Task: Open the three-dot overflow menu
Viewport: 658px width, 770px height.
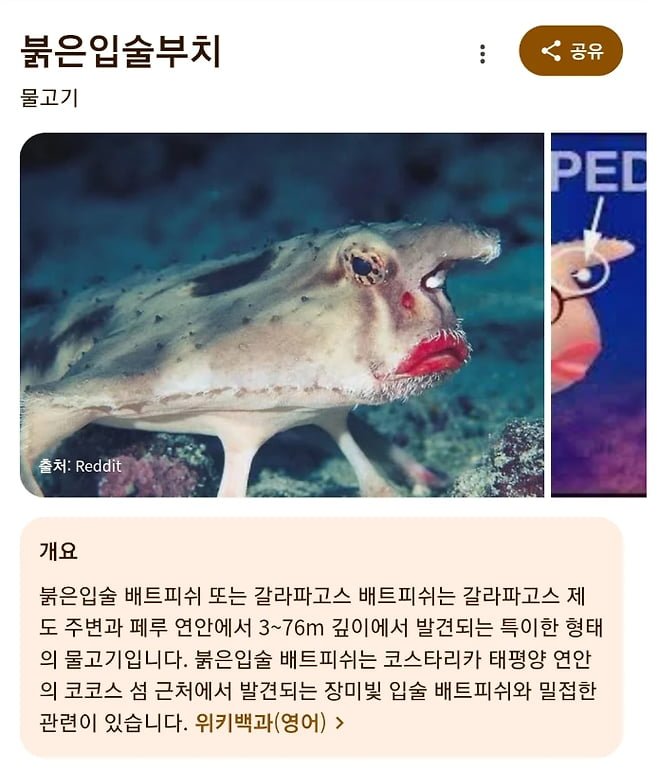Action: [483, 53]
